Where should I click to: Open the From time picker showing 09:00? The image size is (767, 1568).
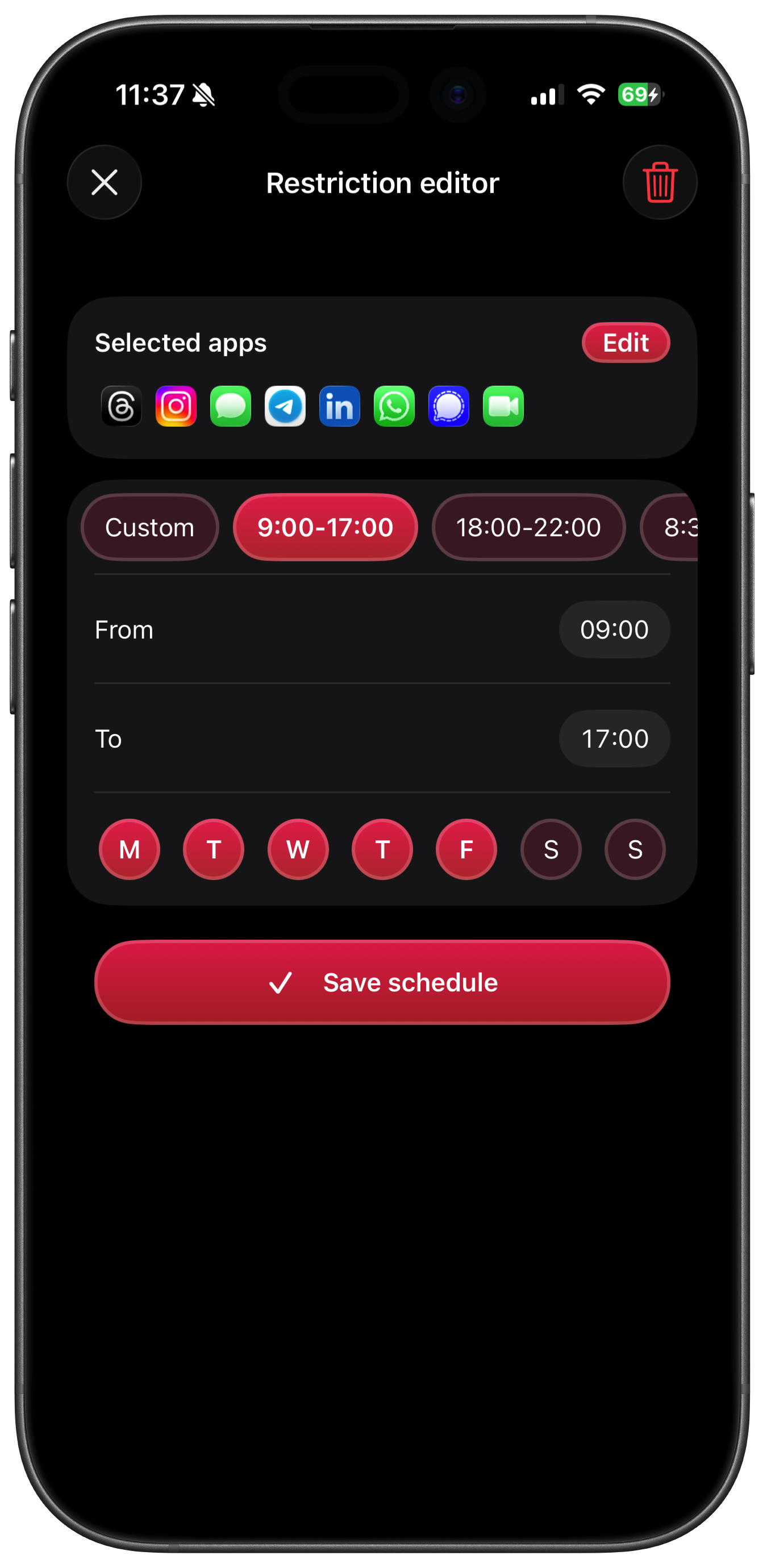point(614,630)
